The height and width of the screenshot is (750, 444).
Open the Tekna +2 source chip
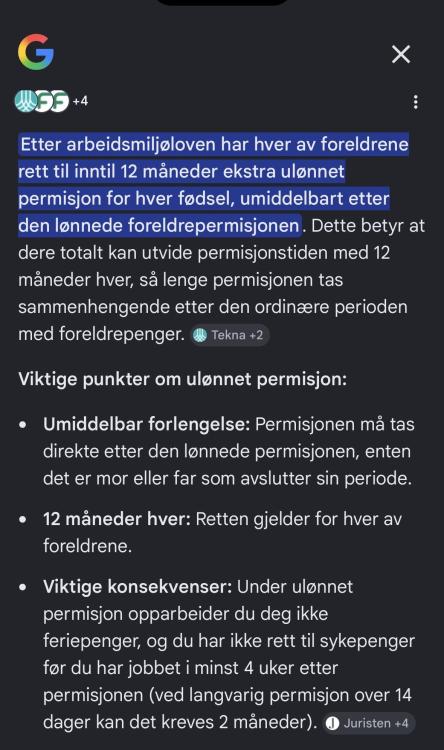pyautogui.click(x=230, y=335)
